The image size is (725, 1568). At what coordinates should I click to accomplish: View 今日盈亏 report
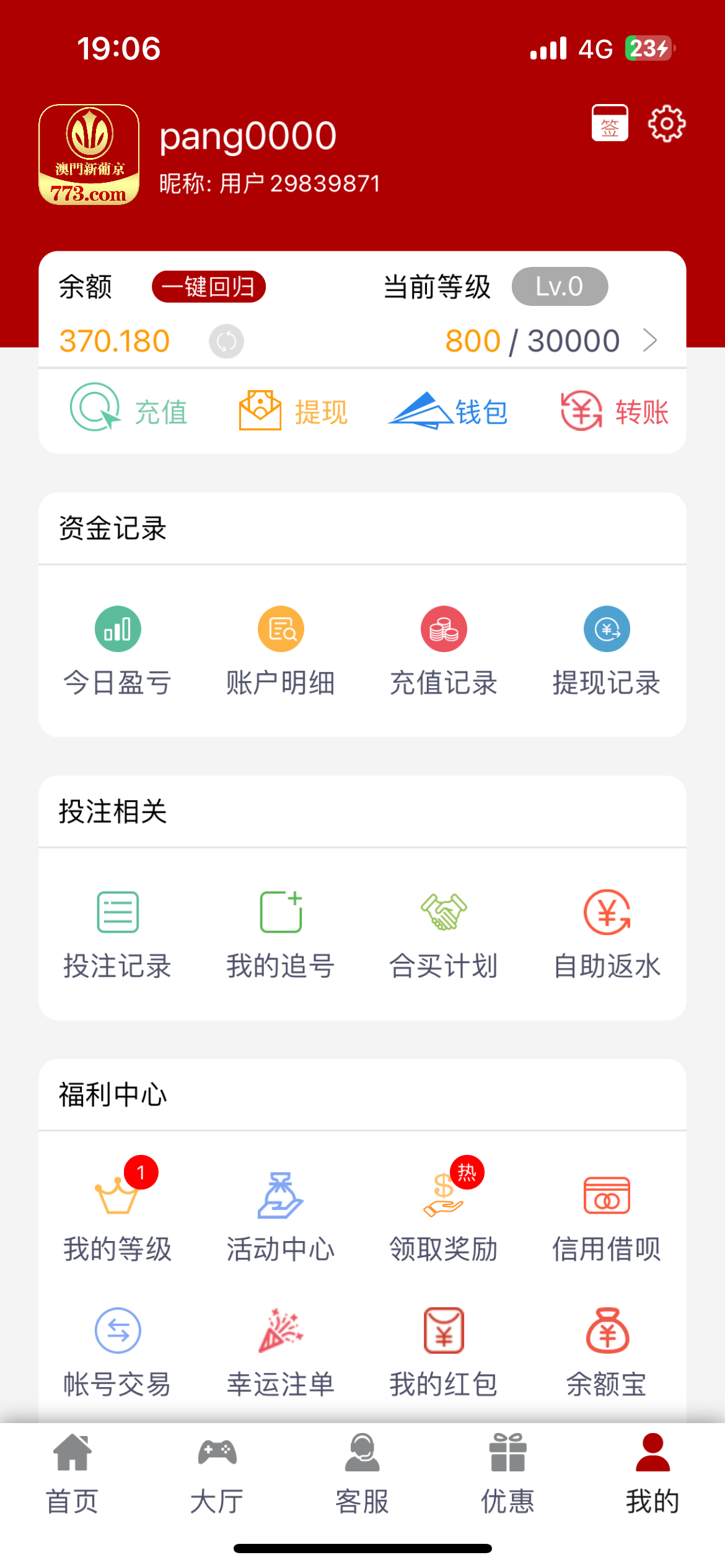[x=118, y=651]
